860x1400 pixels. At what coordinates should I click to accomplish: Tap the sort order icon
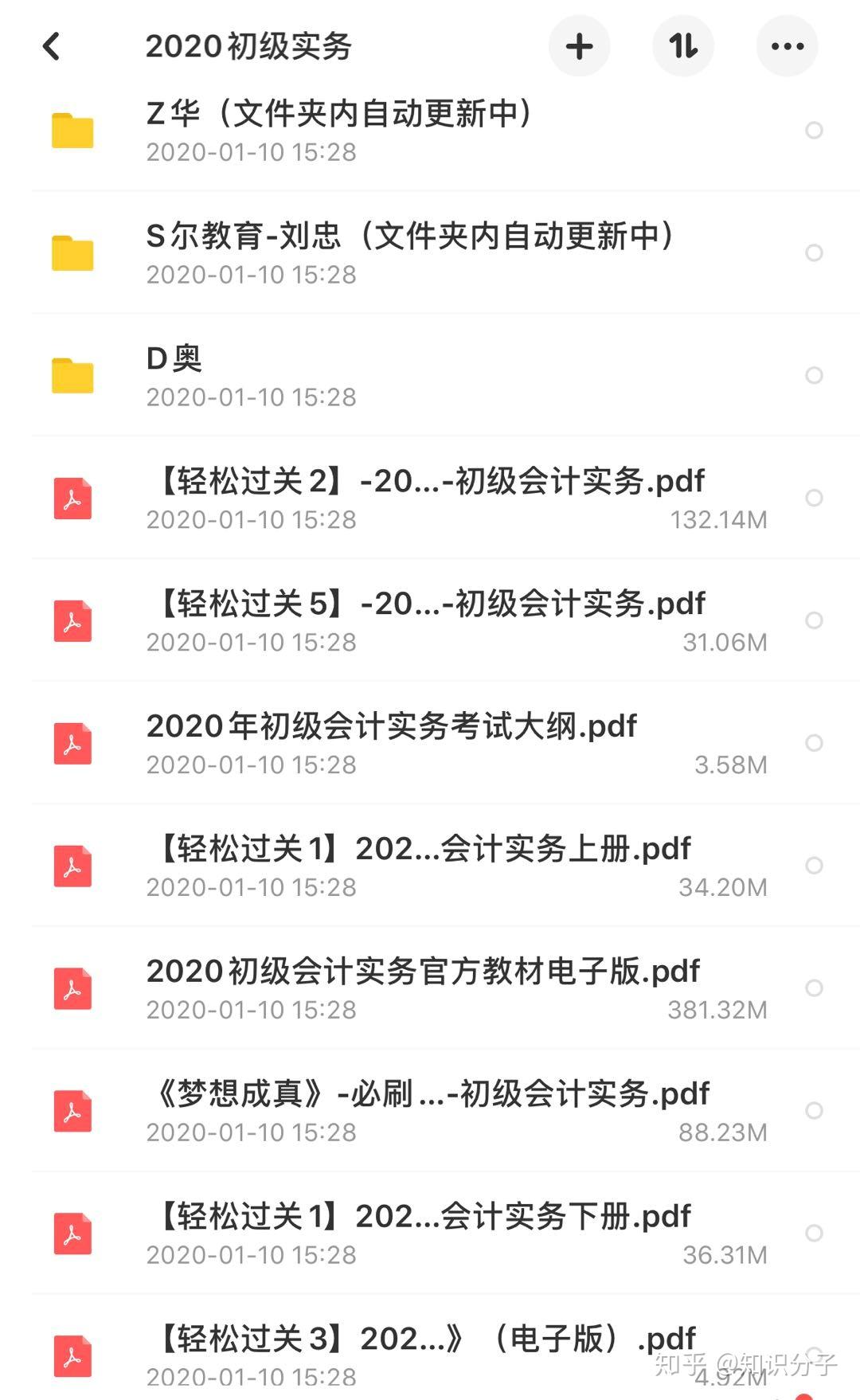[x=683, y=45]
